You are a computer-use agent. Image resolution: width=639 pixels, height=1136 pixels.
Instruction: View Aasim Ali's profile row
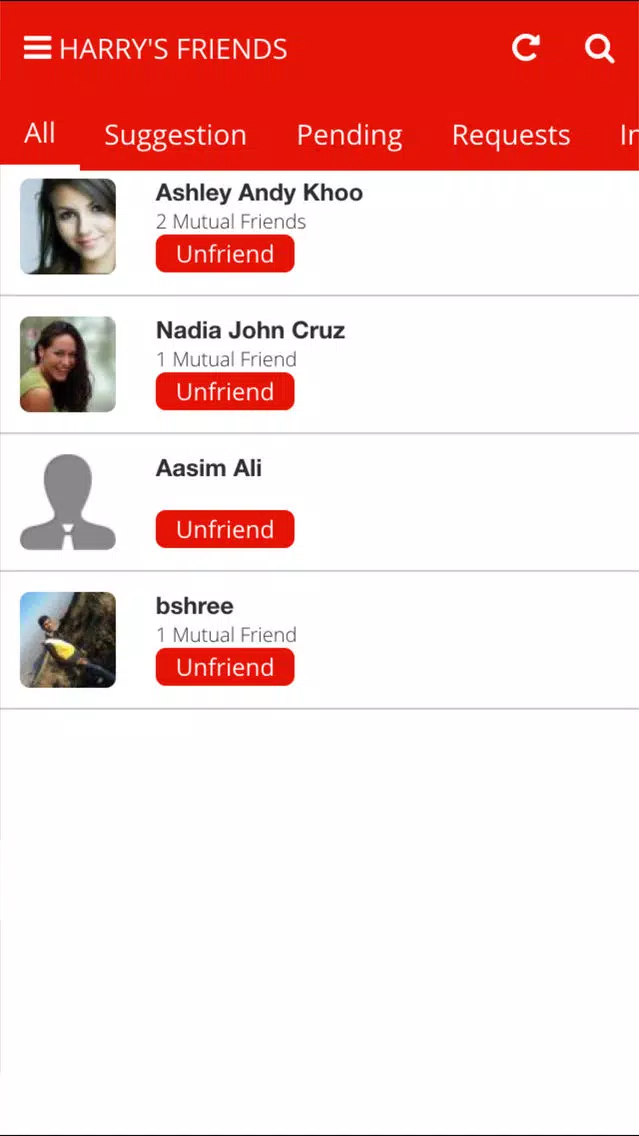coord(320,502)
